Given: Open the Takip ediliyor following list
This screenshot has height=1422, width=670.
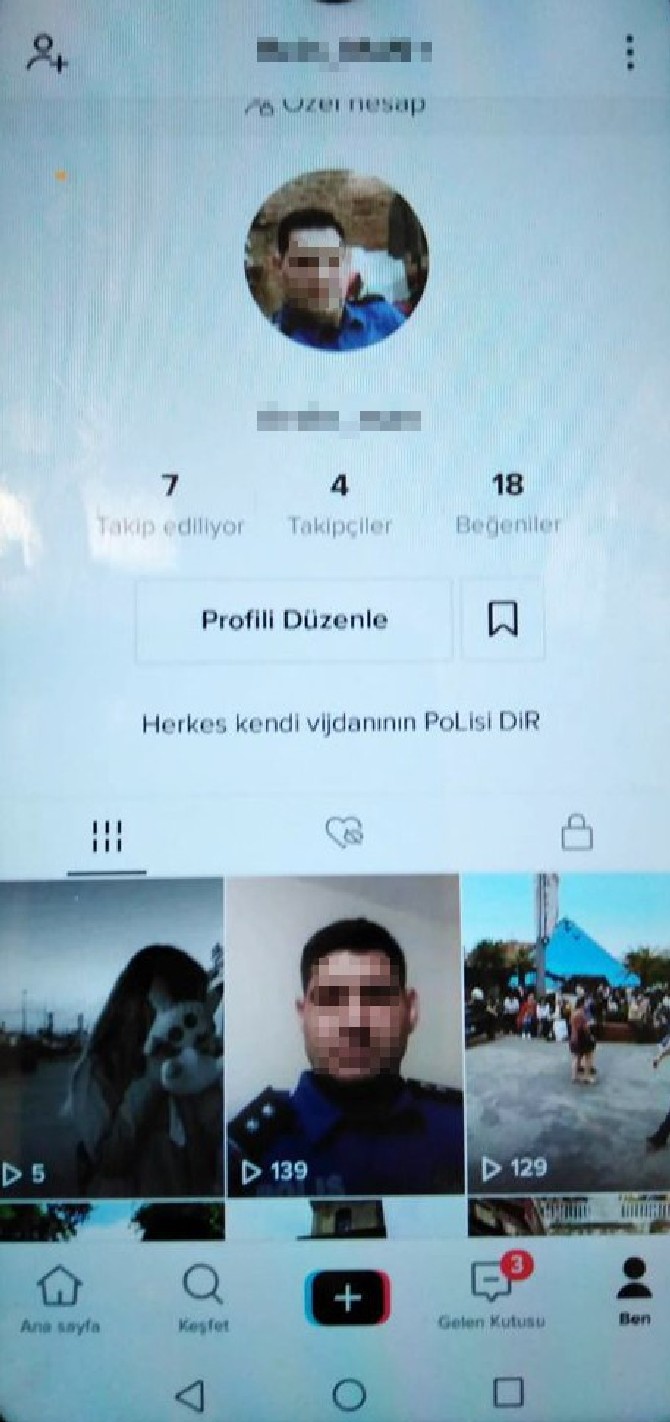Looking at the screenshot, I should click(x=170, y=505).
